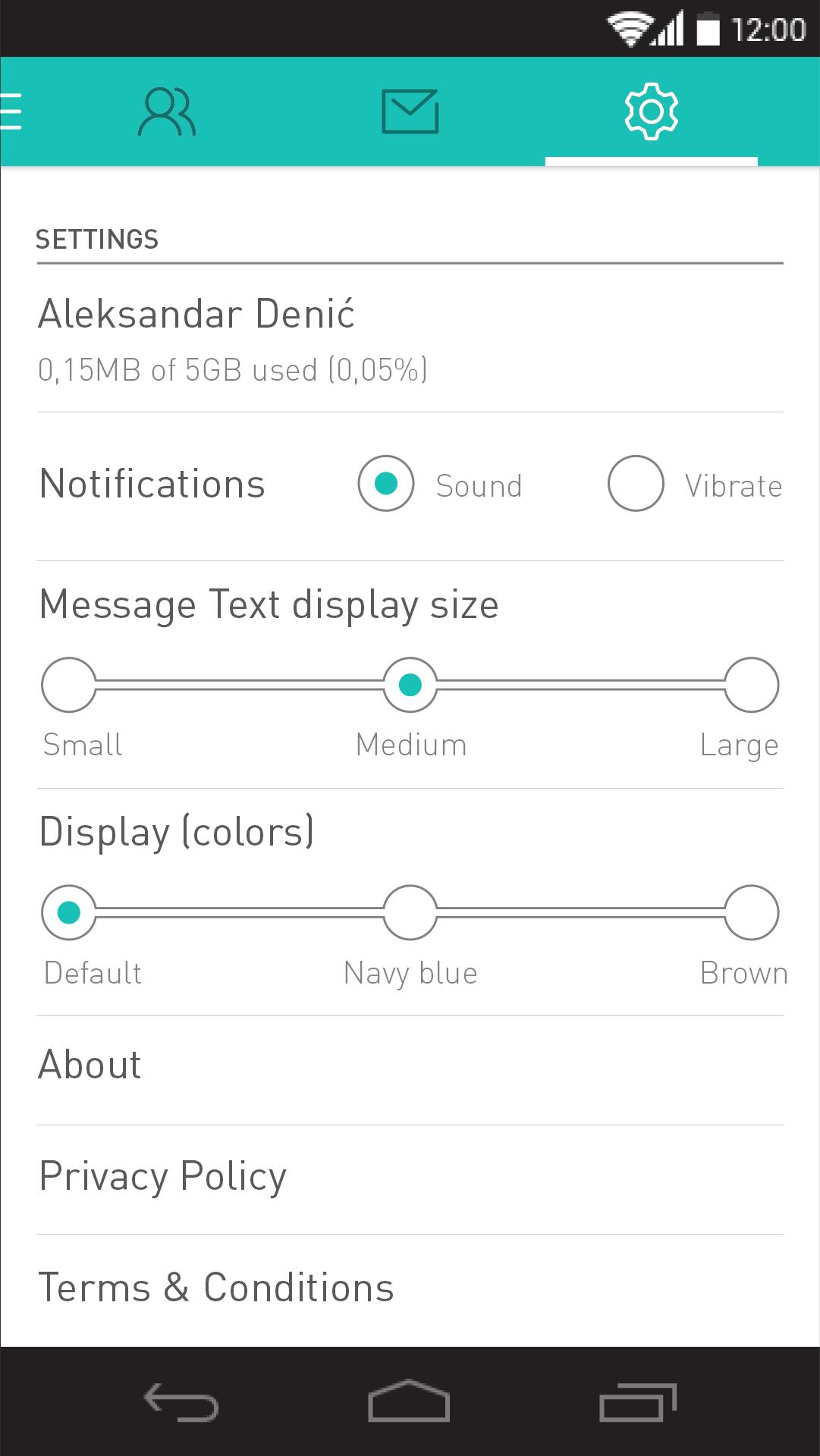Go back using the system back button
The image size is (820, 1456).
click(x=181, y=1401)
